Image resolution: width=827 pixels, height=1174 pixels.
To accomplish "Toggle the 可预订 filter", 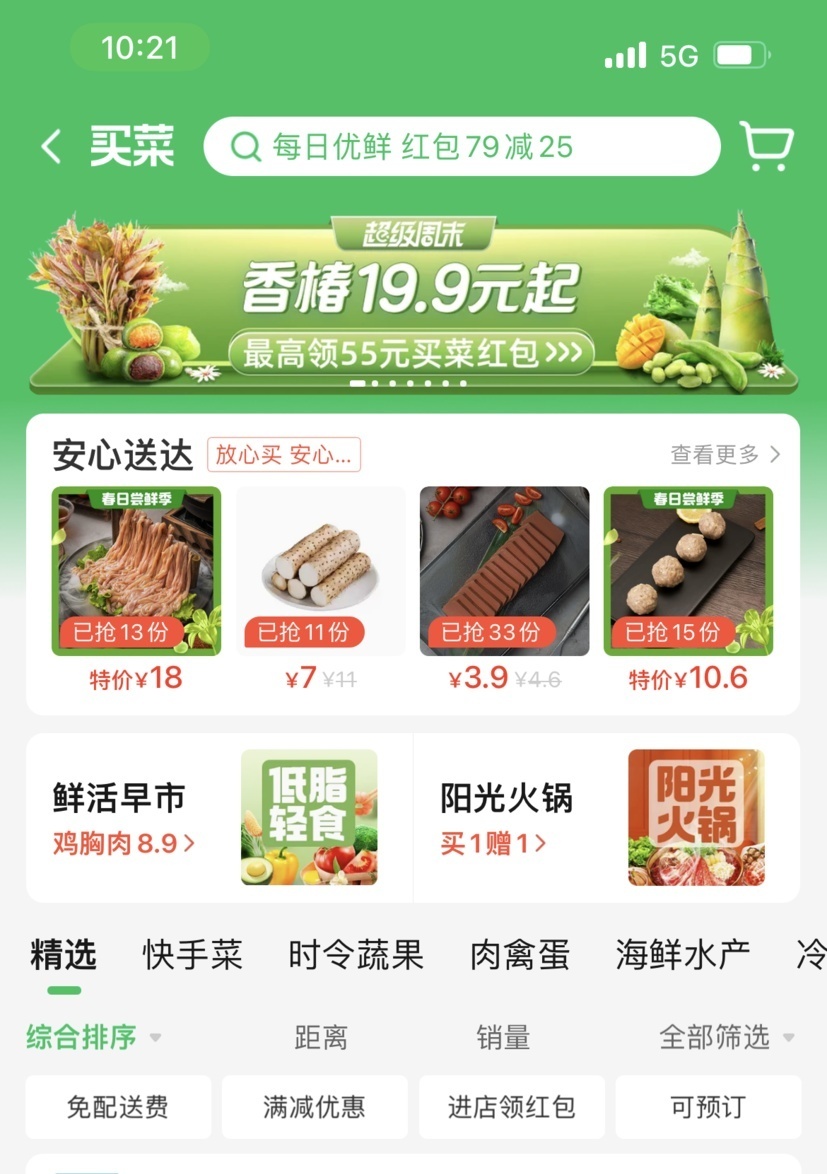I will pyautogui.click(x=708, y=1107).
